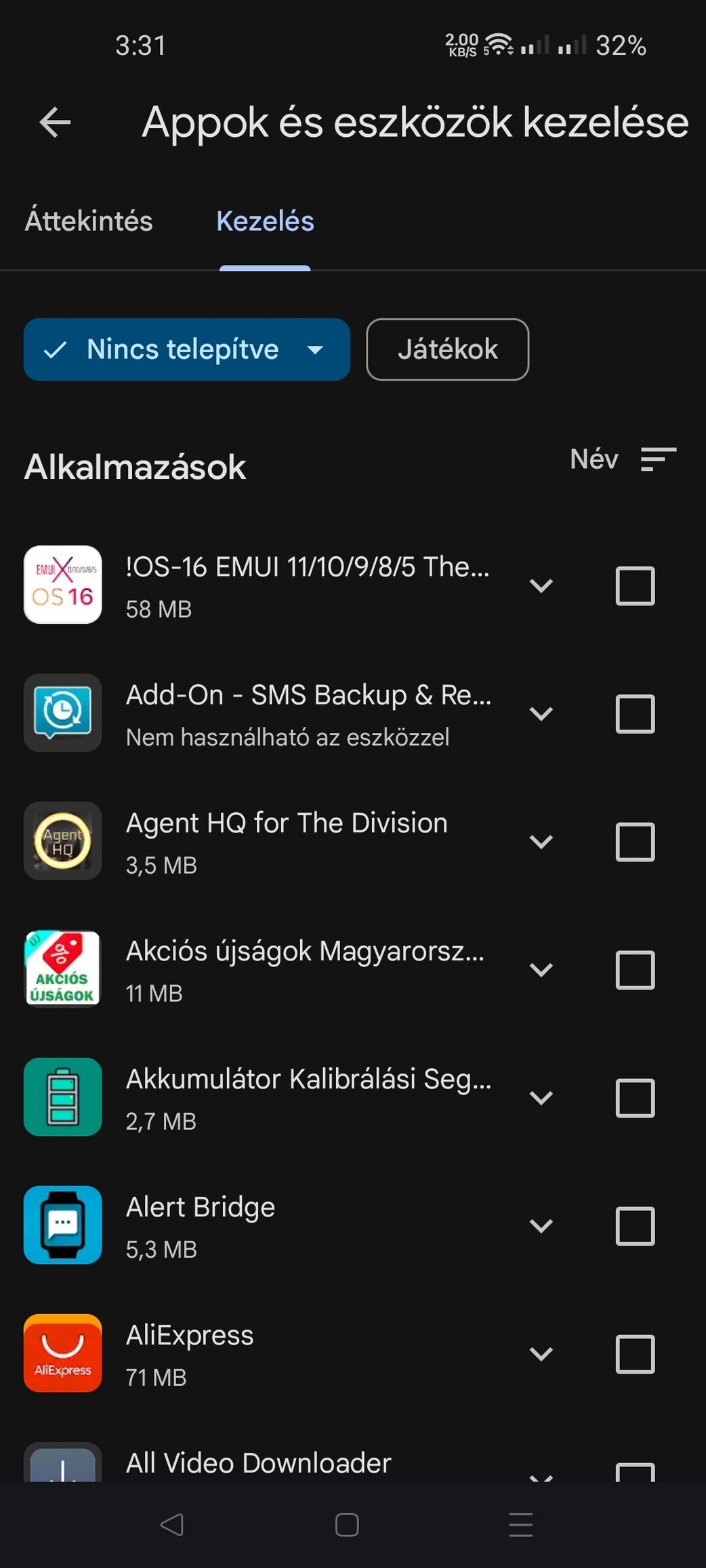Expand the !OS-16 EMUI theme entry
Viewport: 706px width, 1568px height.
point(541,585)
